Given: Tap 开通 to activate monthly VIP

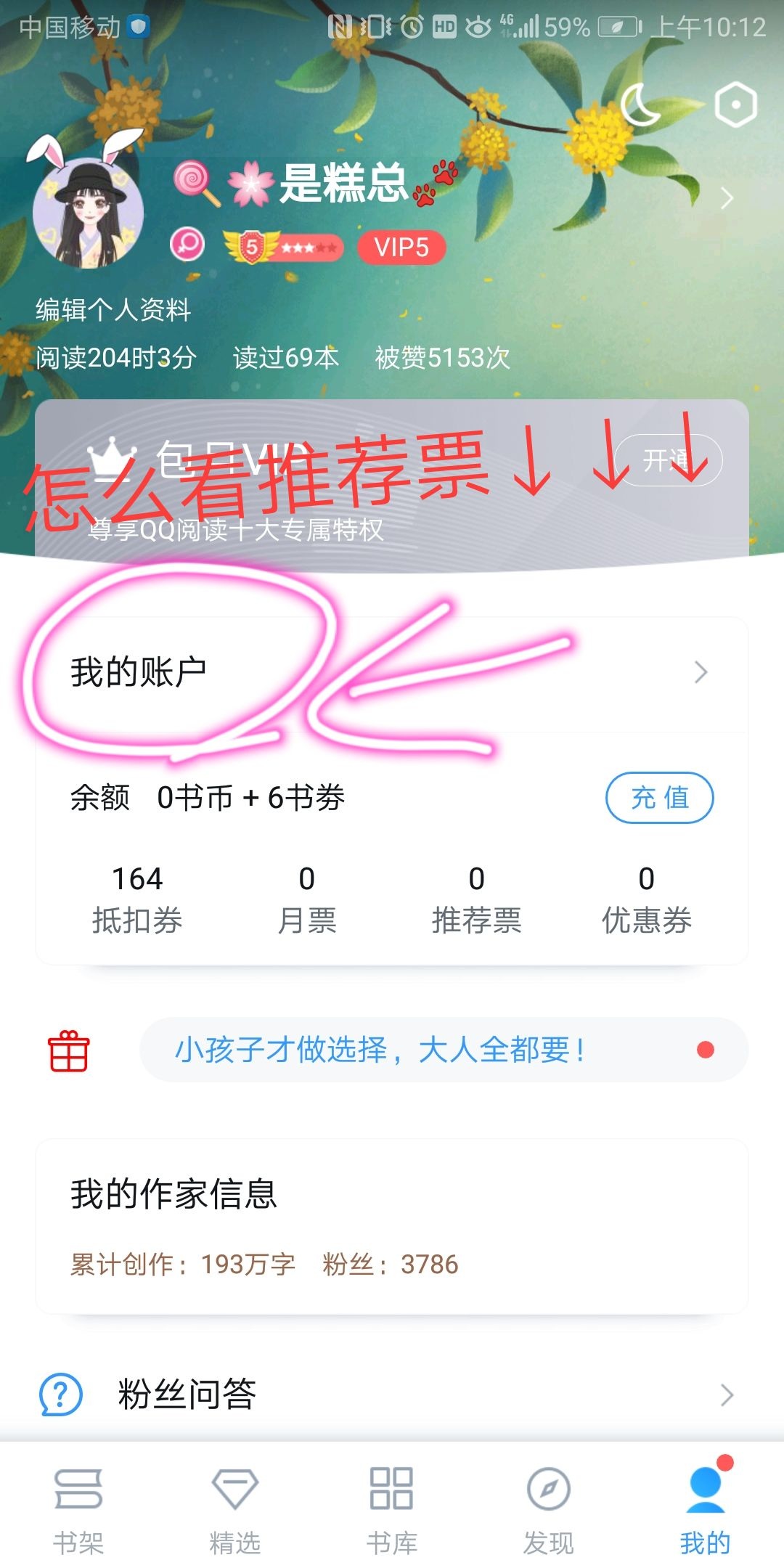Looking at the screenshot, I should click(x=669, y=460).
